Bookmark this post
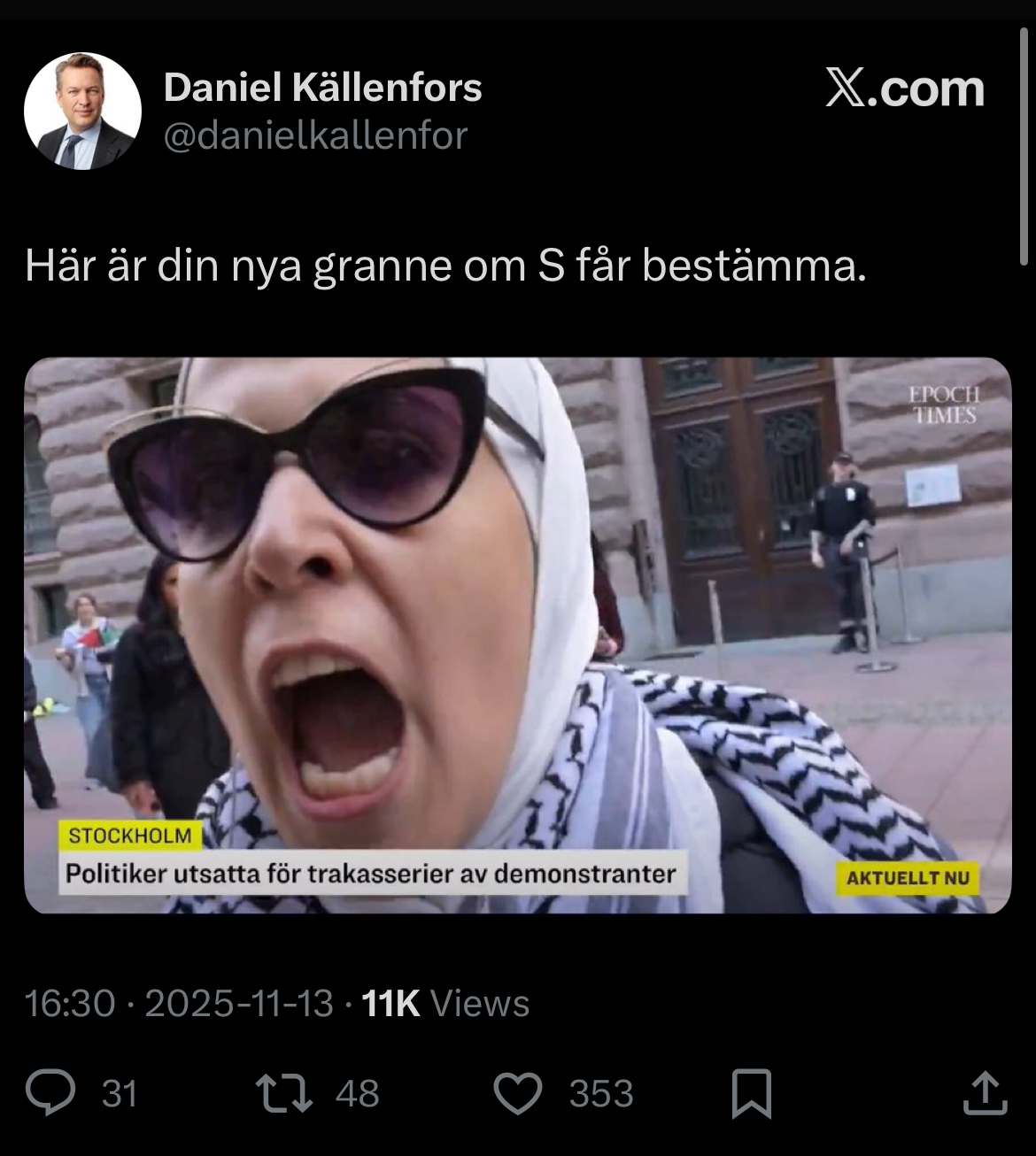This screenshot has width=1036, height=1156. [x=752, y=1094]
